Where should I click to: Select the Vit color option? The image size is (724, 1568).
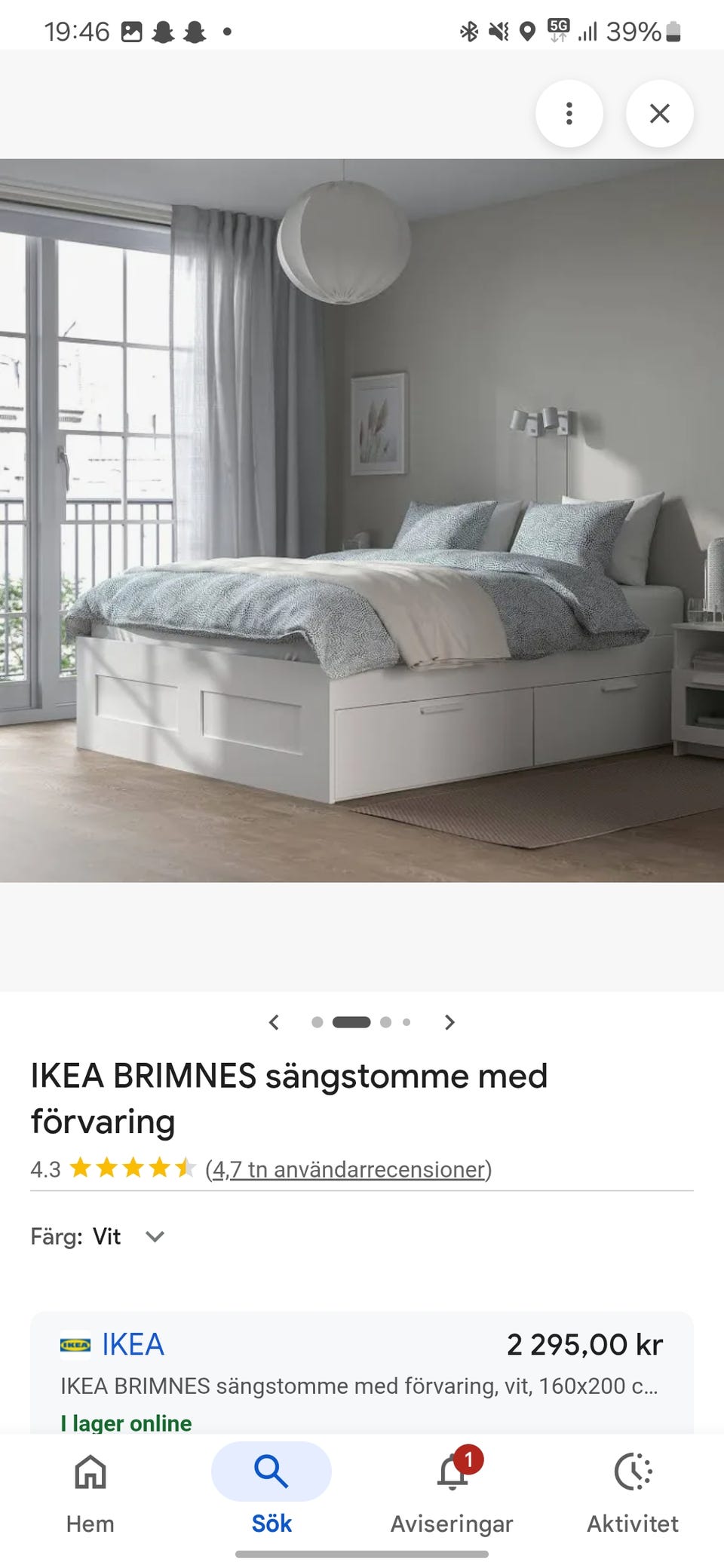(108, 1236)
